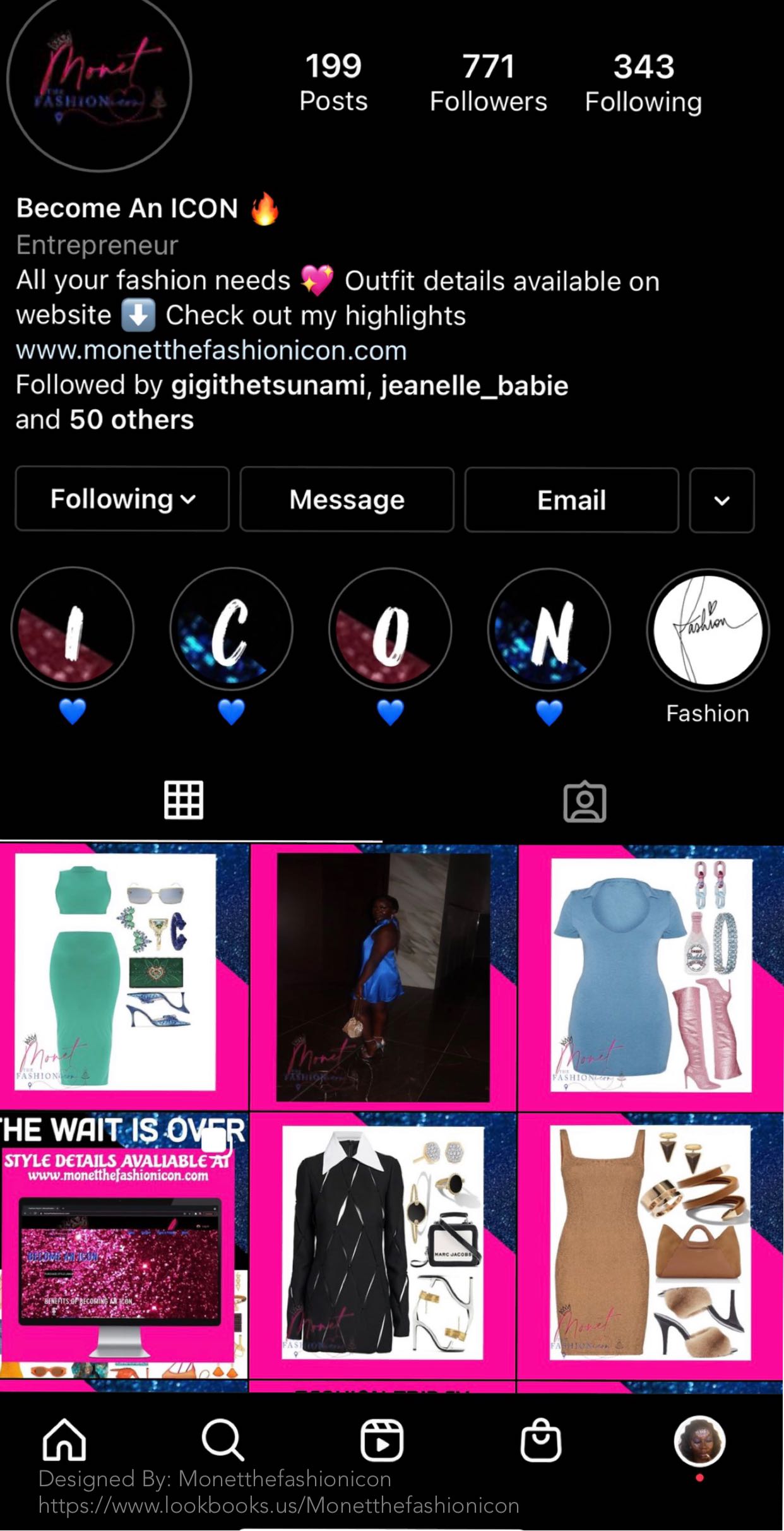This screenshot has width=784, height=1531.
Task: Send a message via Message button
Action: click(x=347, y=499)
